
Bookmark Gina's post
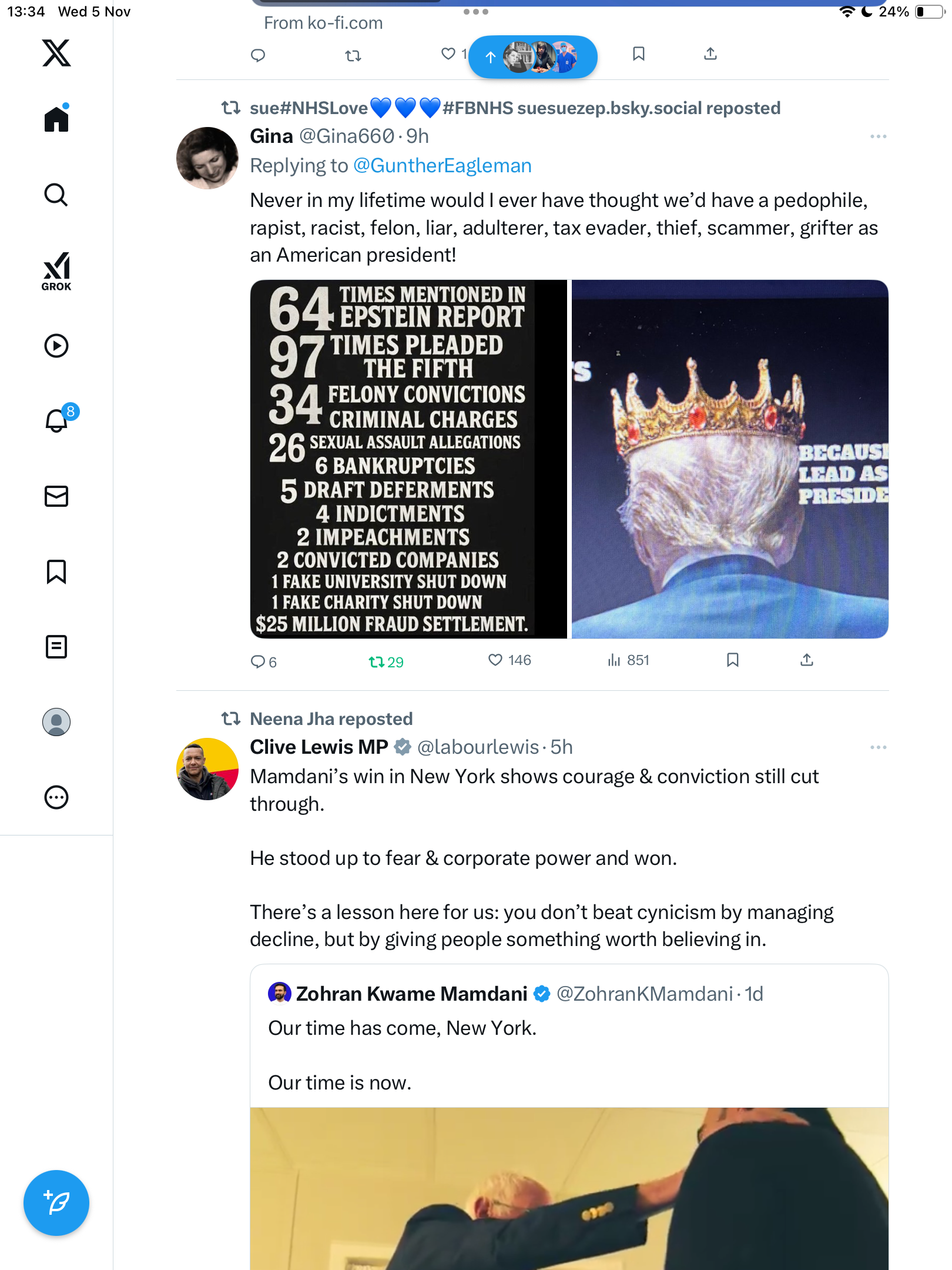pyautogui.click(x=732, y=660)
